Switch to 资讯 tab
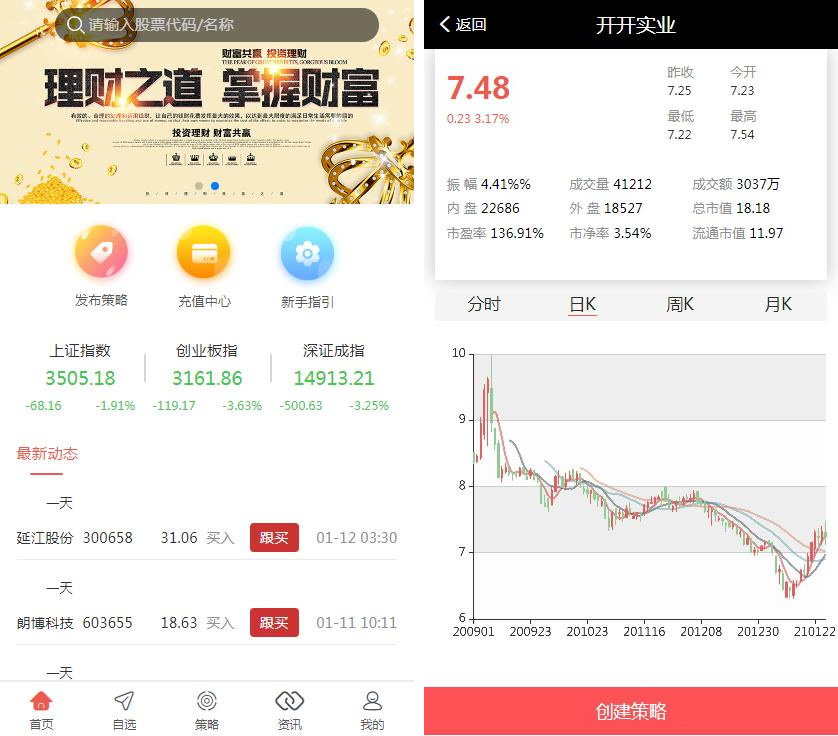Screen dimensions: 838x736 point(289,710)
